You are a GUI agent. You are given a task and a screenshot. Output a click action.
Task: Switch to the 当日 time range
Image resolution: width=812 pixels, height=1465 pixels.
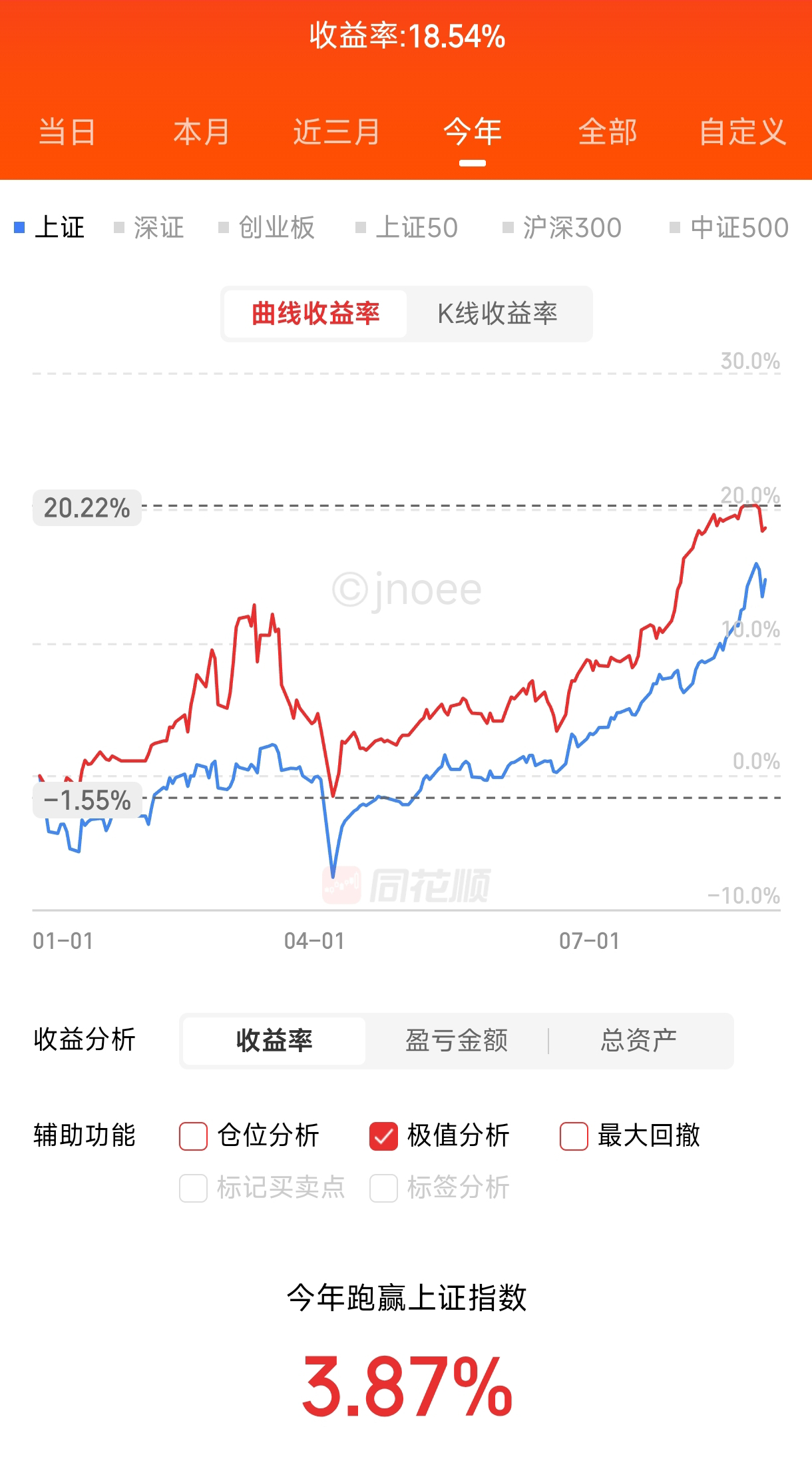click(67, 132)
